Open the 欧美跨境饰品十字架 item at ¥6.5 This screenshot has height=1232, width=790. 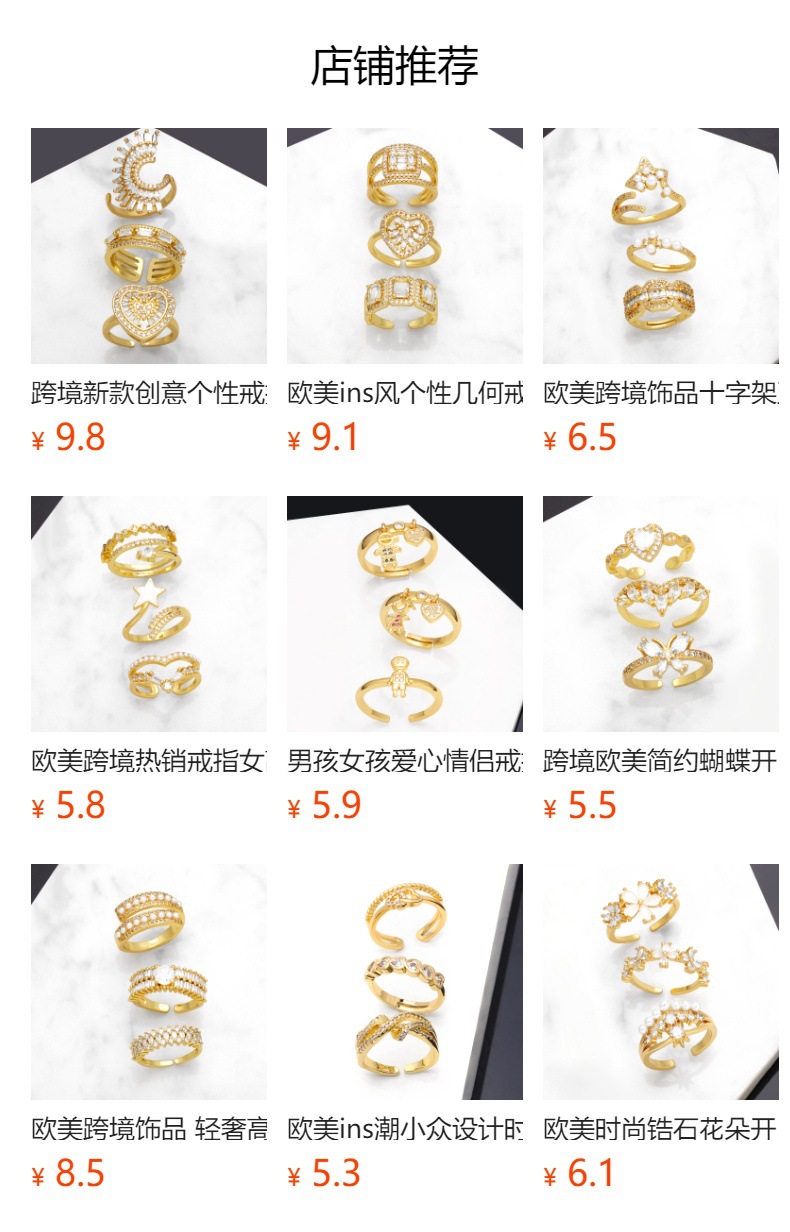661,246
